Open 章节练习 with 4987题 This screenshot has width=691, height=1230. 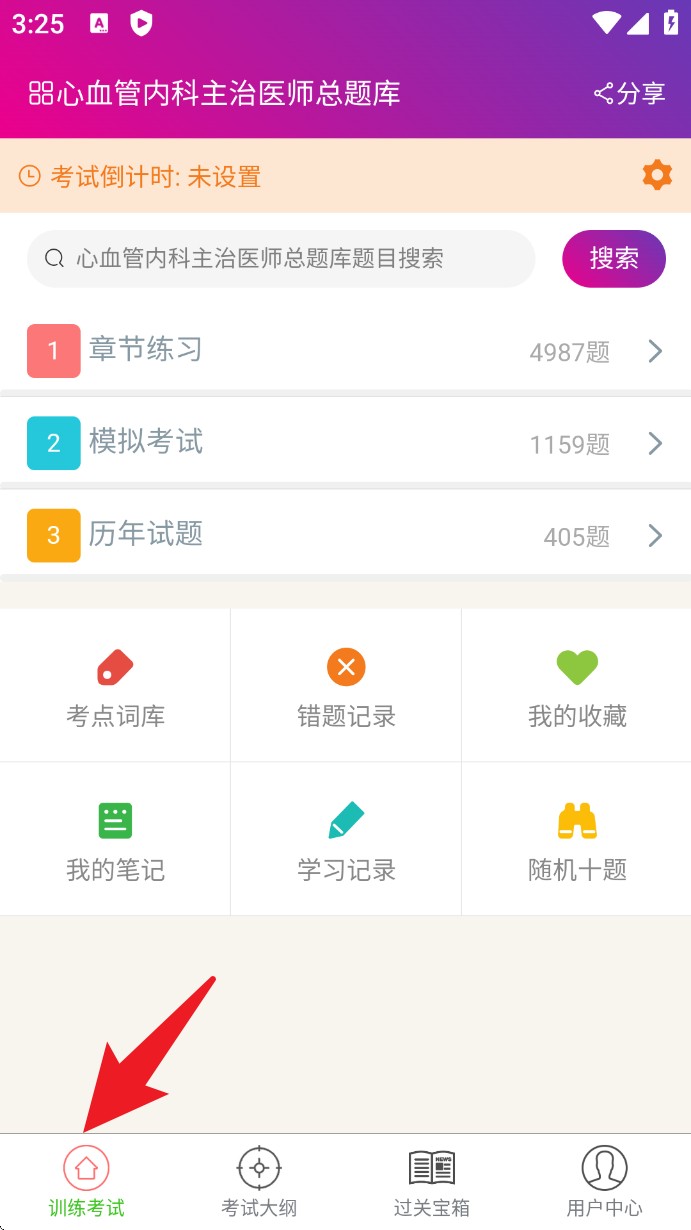[345, 351]
